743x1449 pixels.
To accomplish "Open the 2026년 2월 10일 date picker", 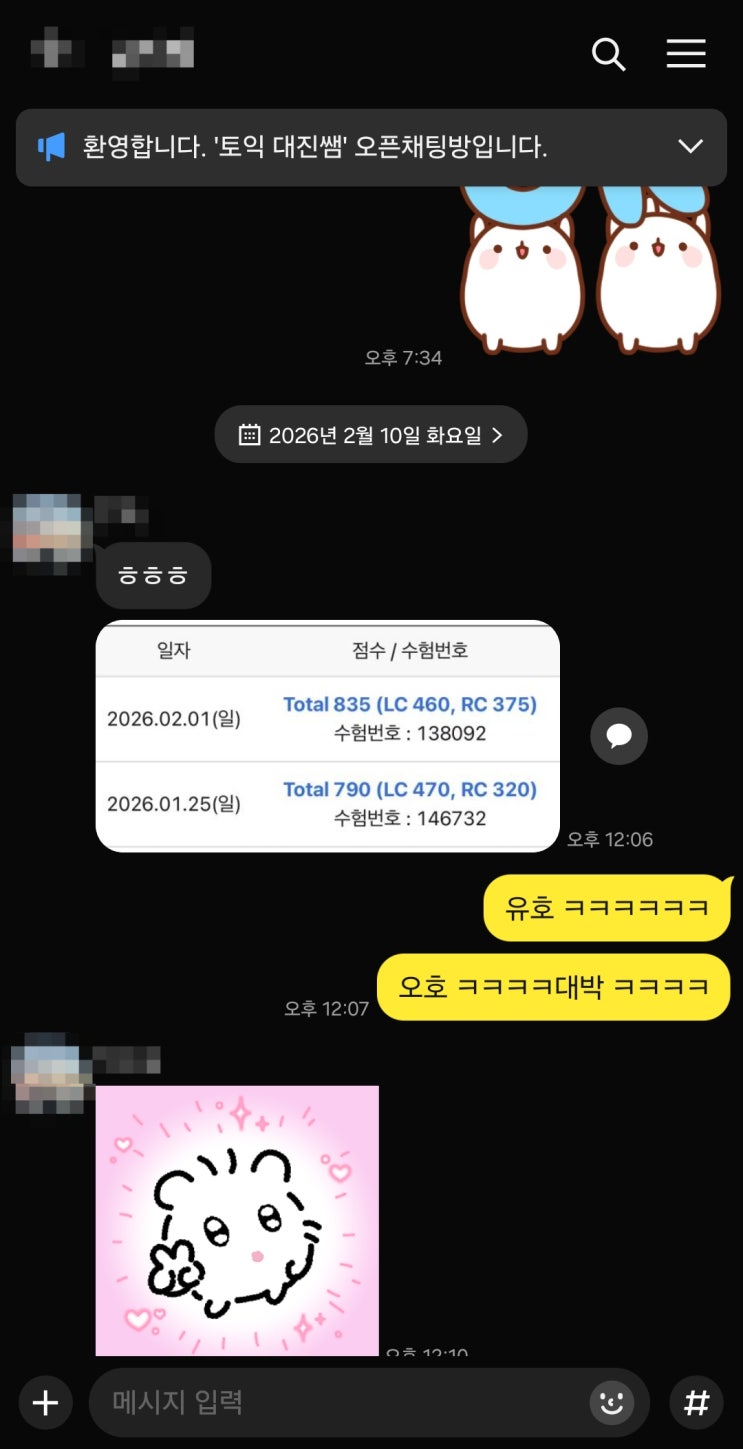I will tap(371, 435).
